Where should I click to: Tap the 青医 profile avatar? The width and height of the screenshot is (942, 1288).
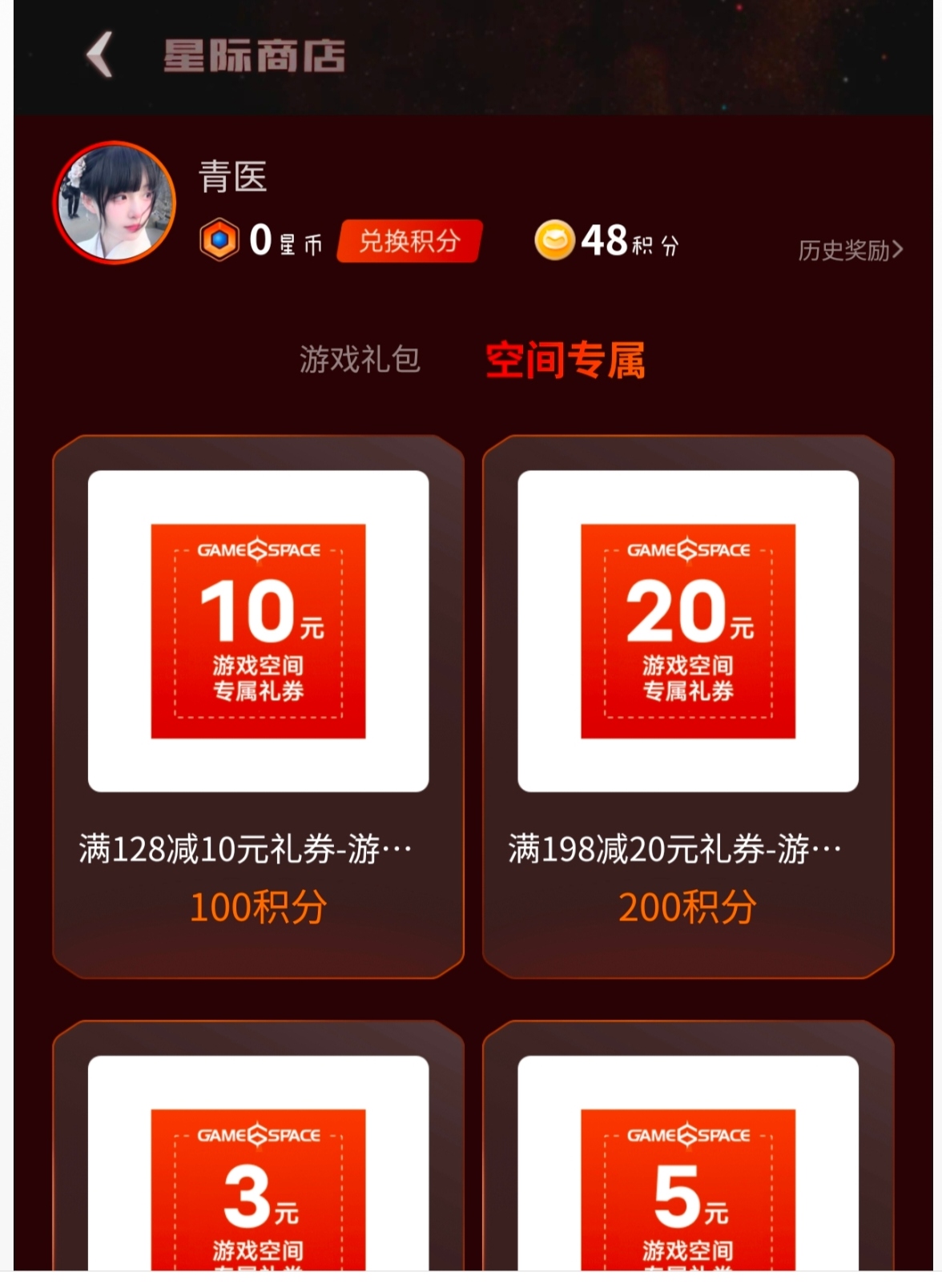[x=115, y=203]
